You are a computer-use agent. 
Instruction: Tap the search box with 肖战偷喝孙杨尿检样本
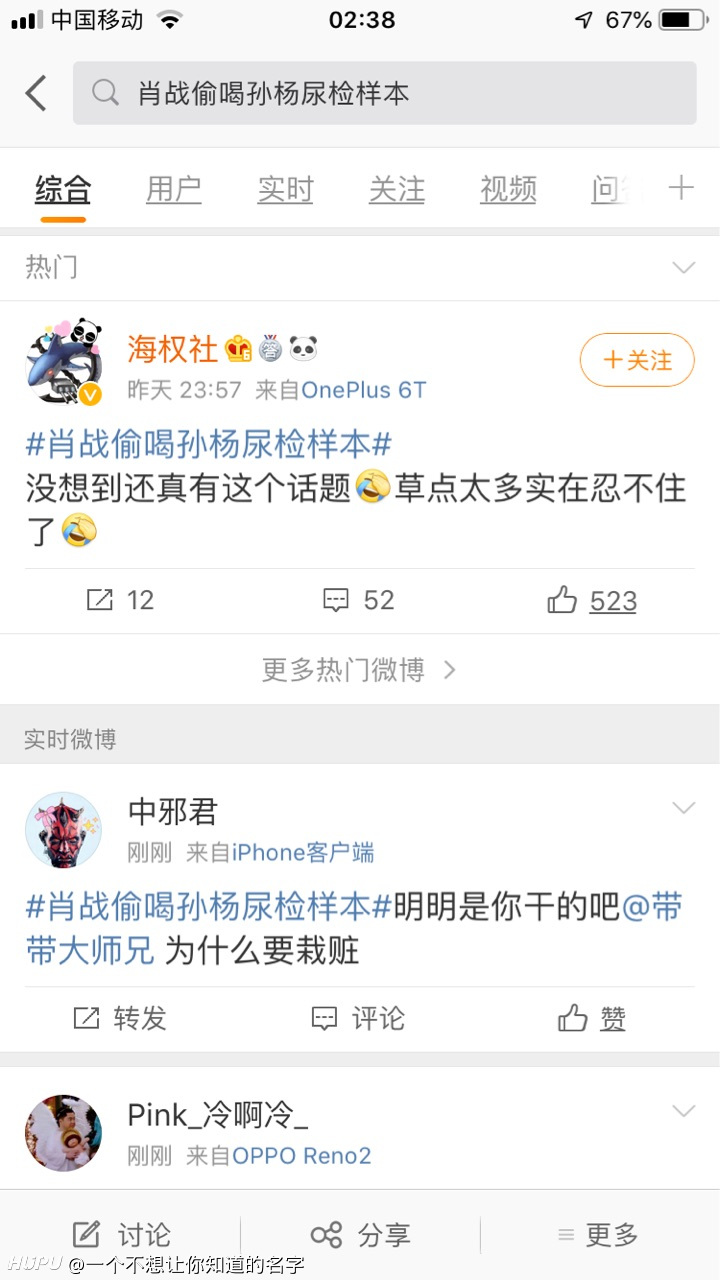(x=385, y=93)
